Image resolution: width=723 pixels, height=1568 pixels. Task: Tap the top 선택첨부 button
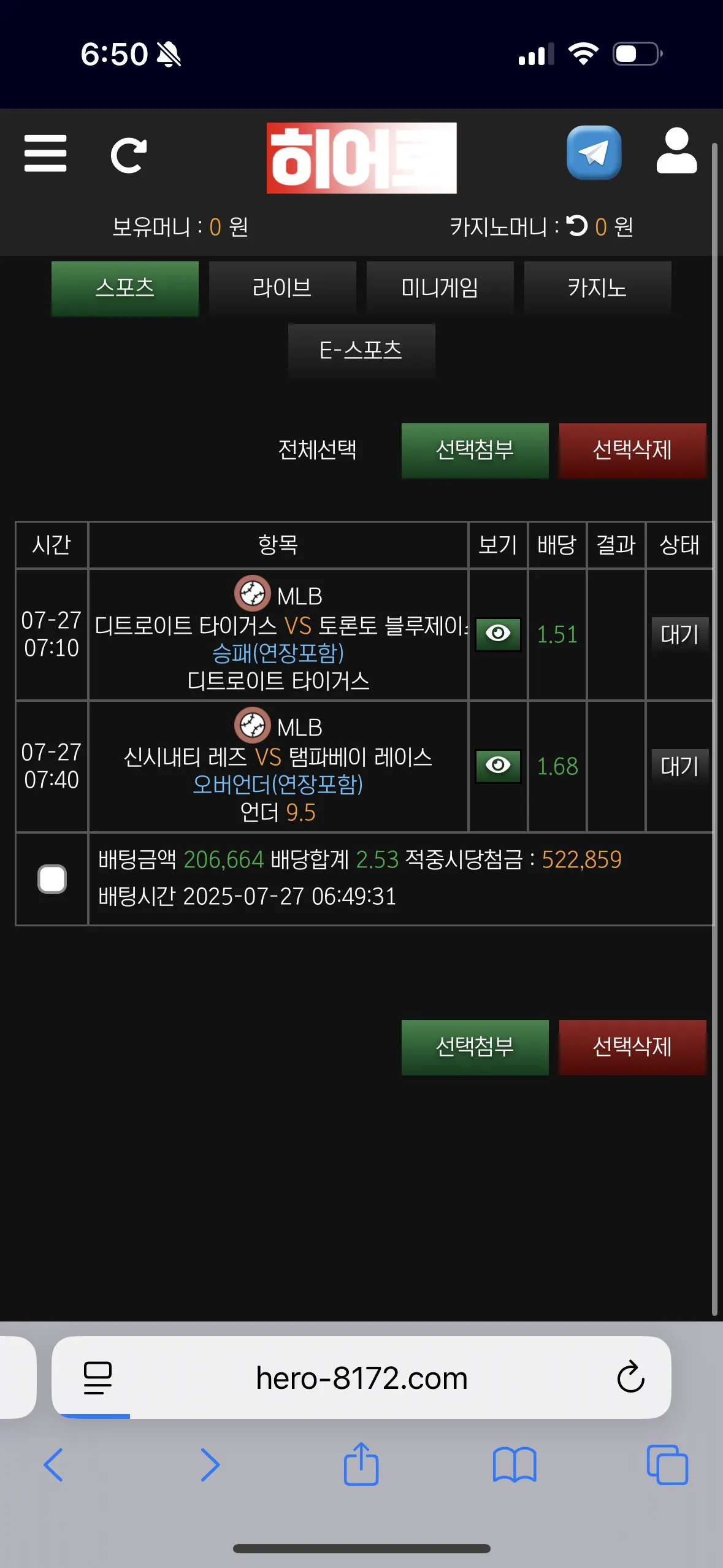click(475, 451)
